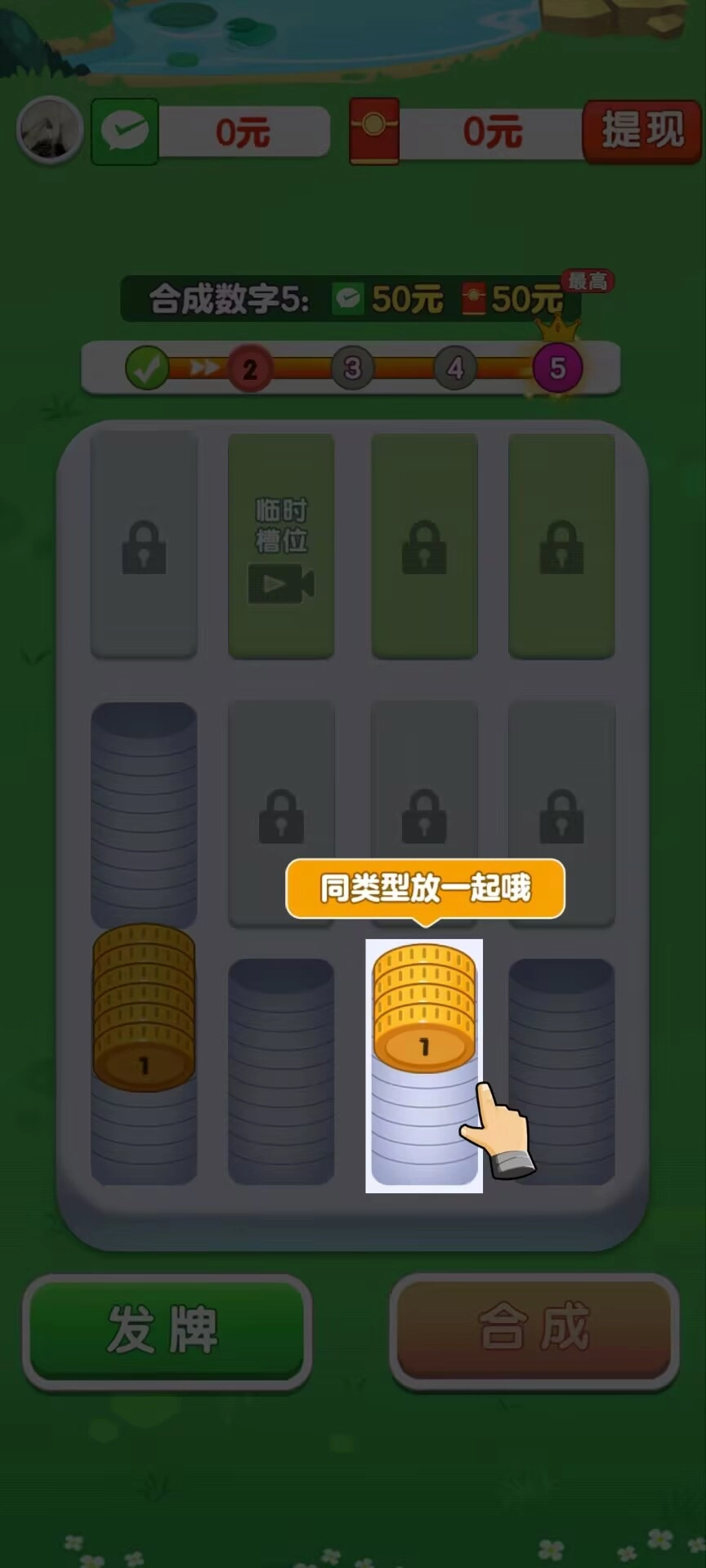Select milestone 5 with the crown
The width and height of the screenshot is (706, 1568).
pos(558,368)
